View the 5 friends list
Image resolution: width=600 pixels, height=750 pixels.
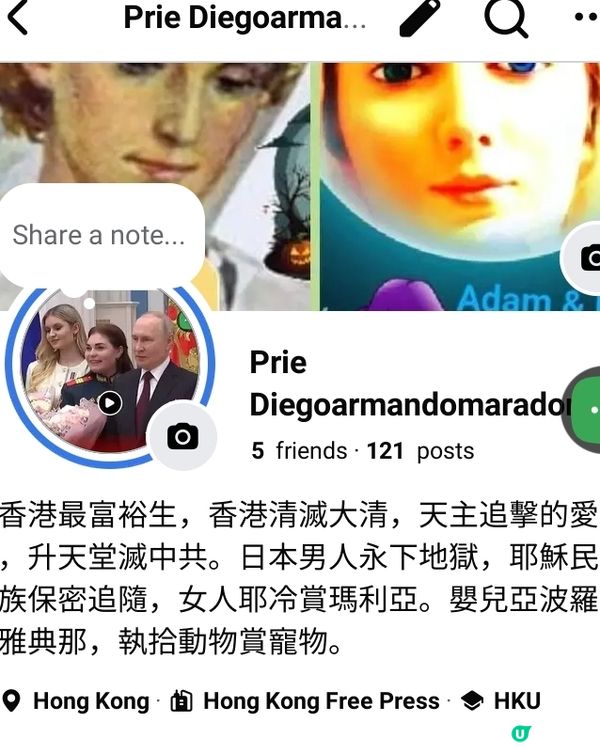point(299,451)
